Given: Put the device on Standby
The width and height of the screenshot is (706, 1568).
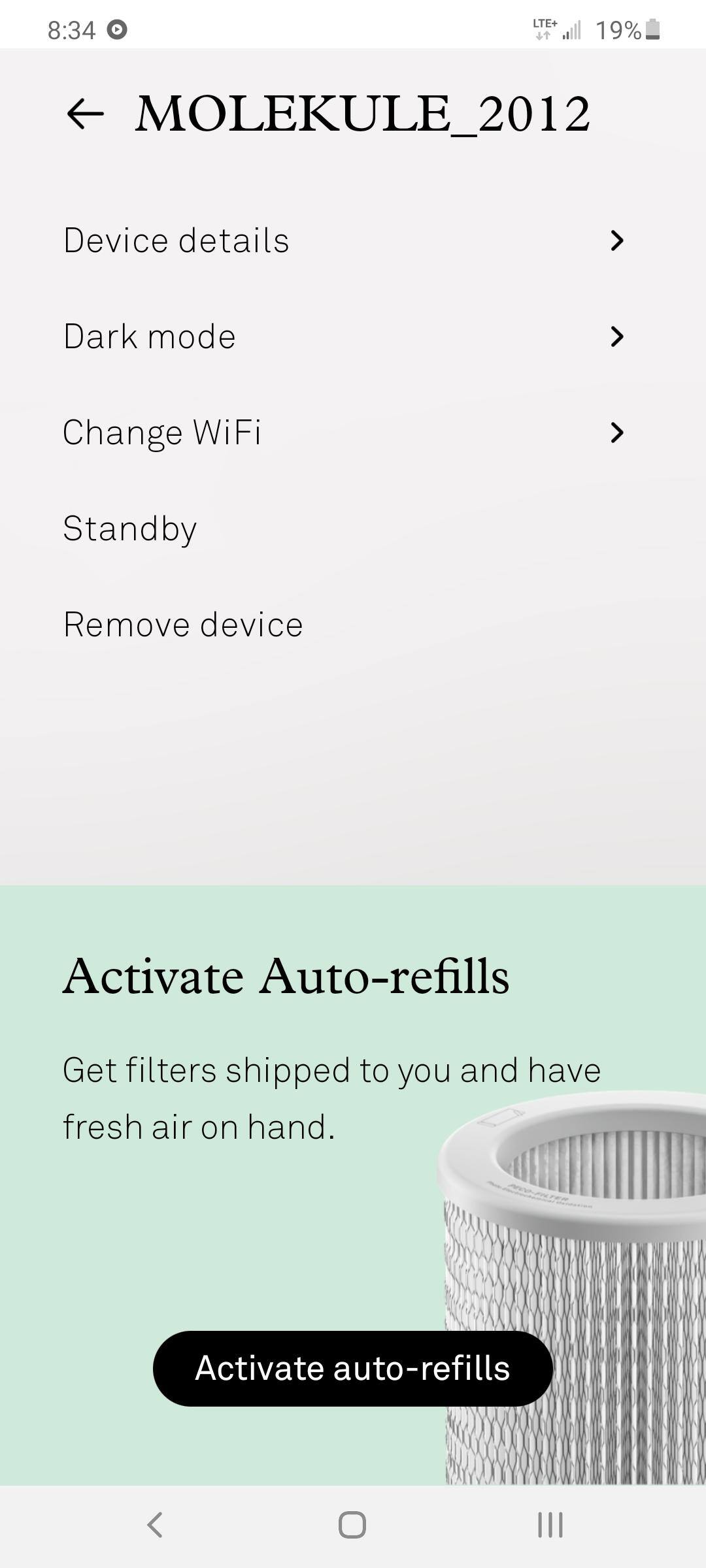Looking at the screenshot, I should [130, 529].
